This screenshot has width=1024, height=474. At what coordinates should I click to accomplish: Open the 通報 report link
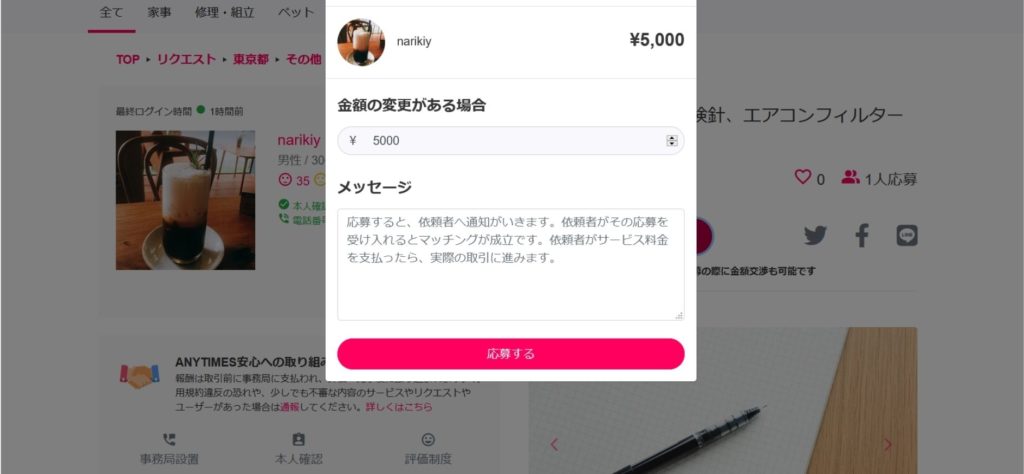pos(289,407)
